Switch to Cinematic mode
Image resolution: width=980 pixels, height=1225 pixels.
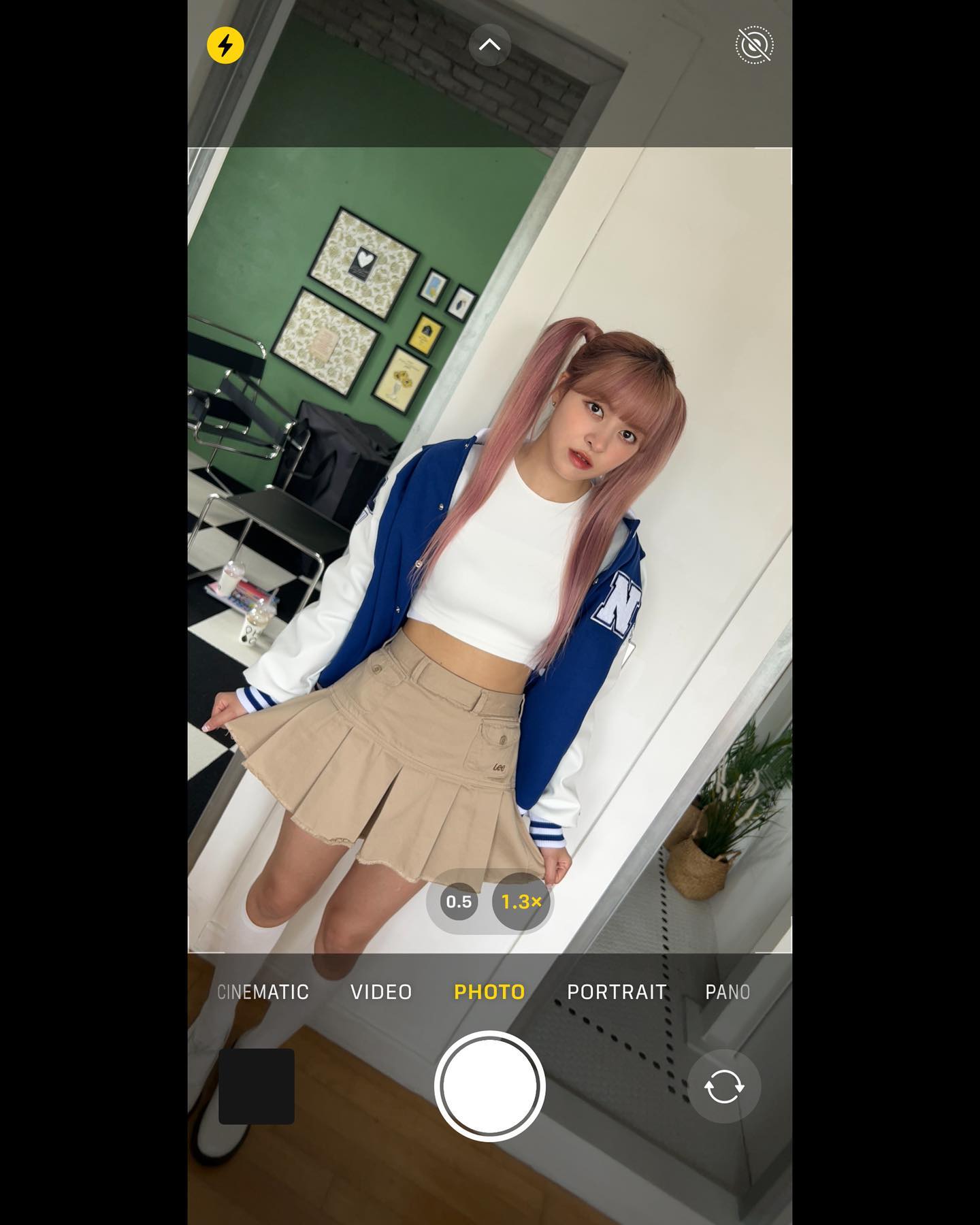[x=263, y=992]
